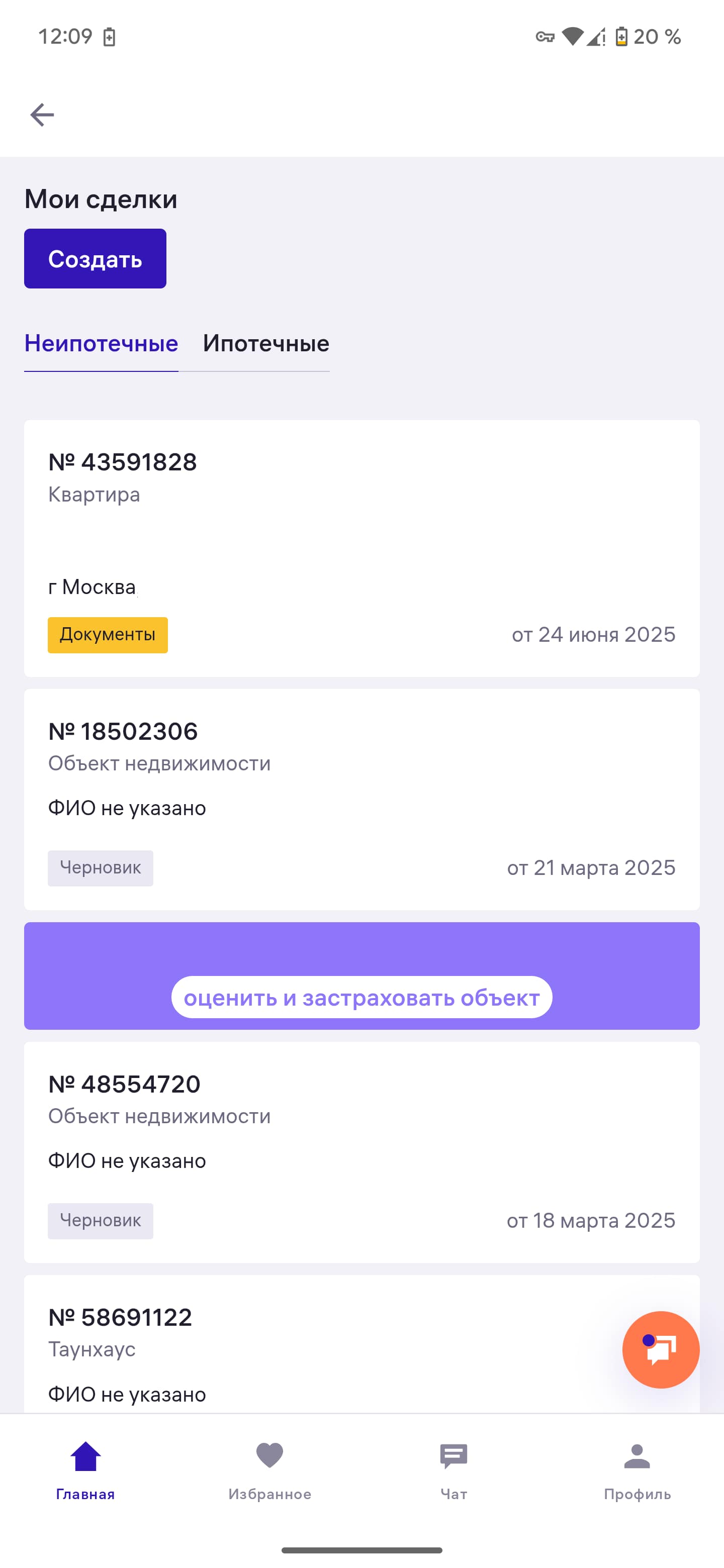Viewport: 724px width, 1568px height.
Task: Switch to the Ипотечные tab
Action: (x=266, y=344)
